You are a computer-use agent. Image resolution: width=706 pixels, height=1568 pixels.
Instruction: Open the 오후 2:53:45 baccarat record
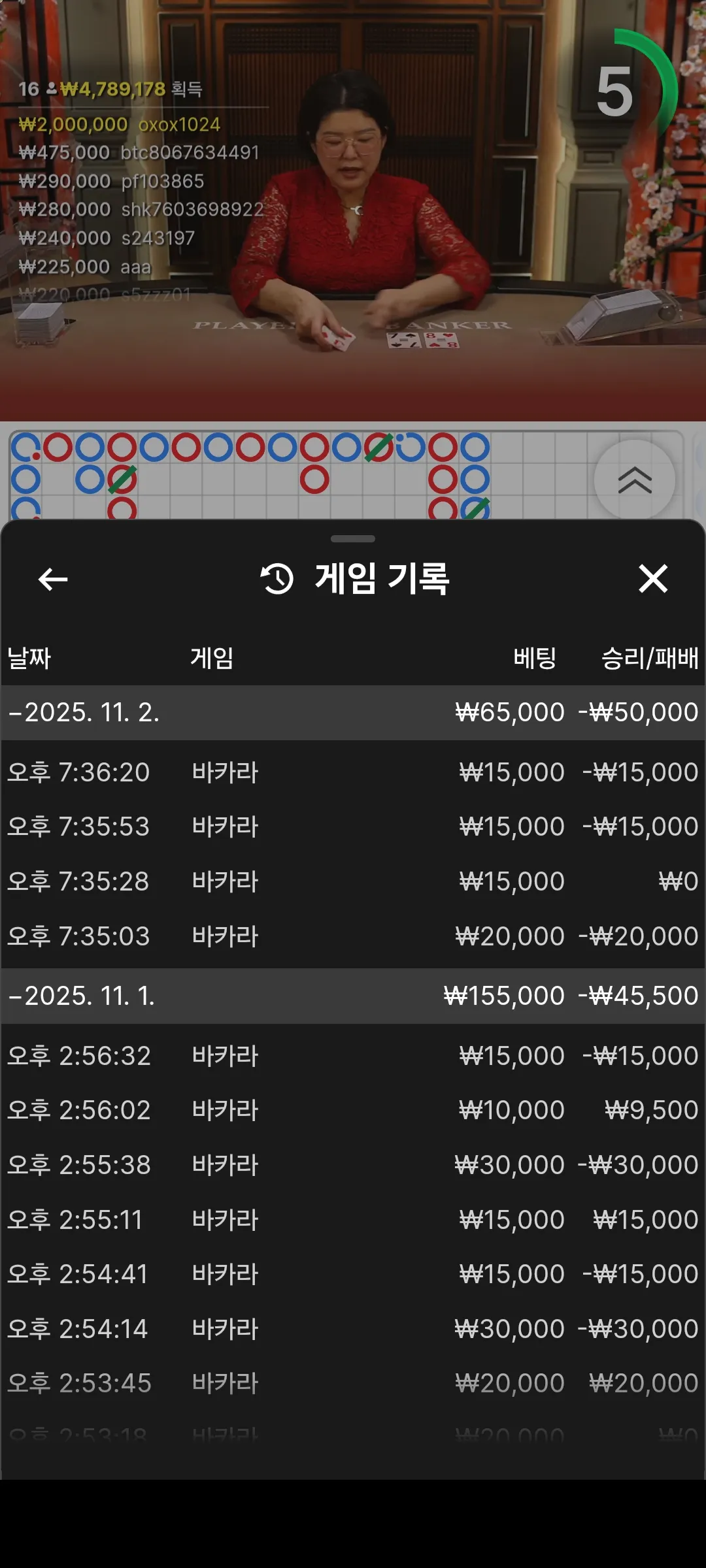point(353,1383)
